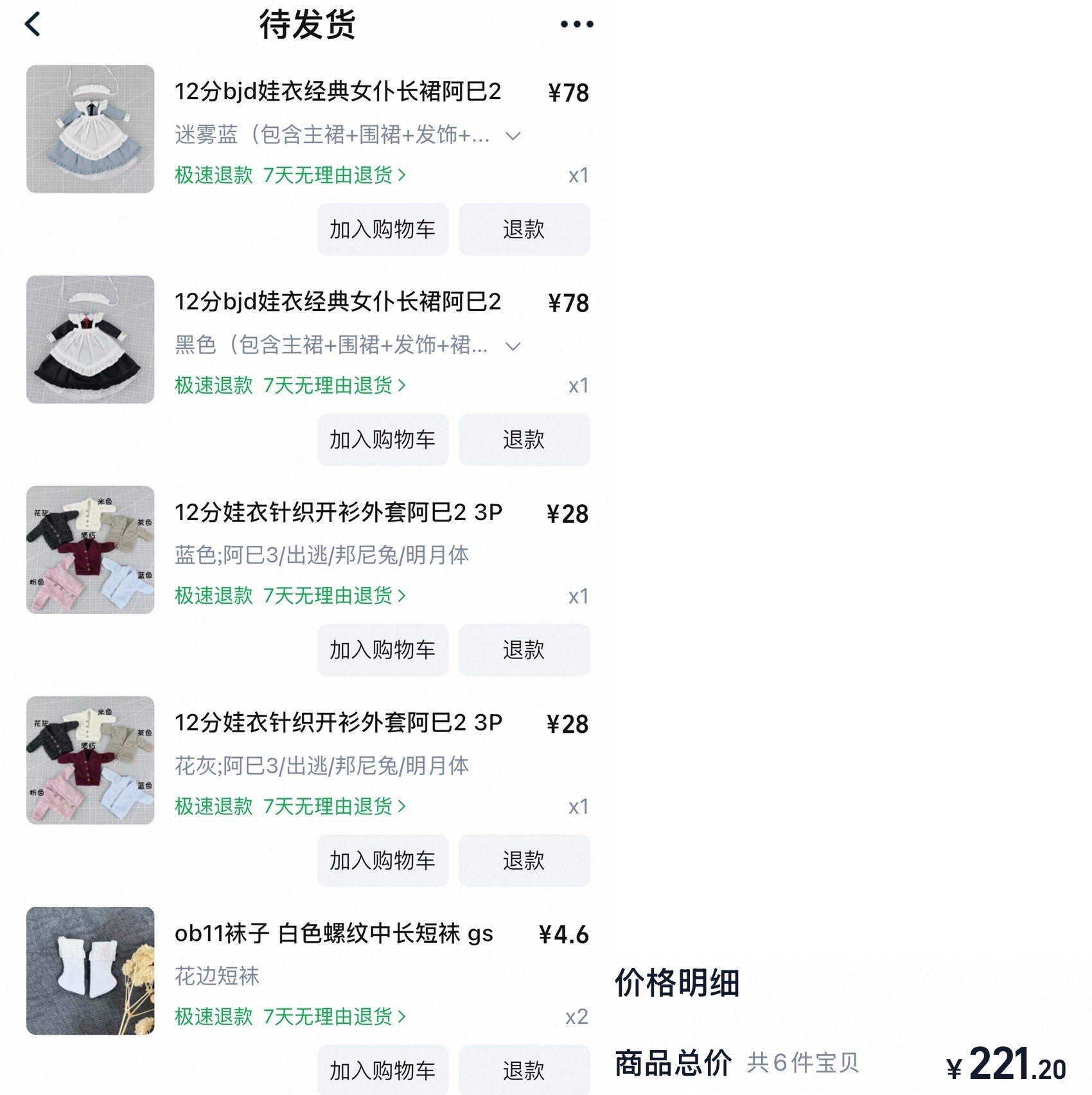View 7天无理由退货 policy for 蓝色 cardigan
This screenshot has width=1092, height=1095.
tap(334, 595)
